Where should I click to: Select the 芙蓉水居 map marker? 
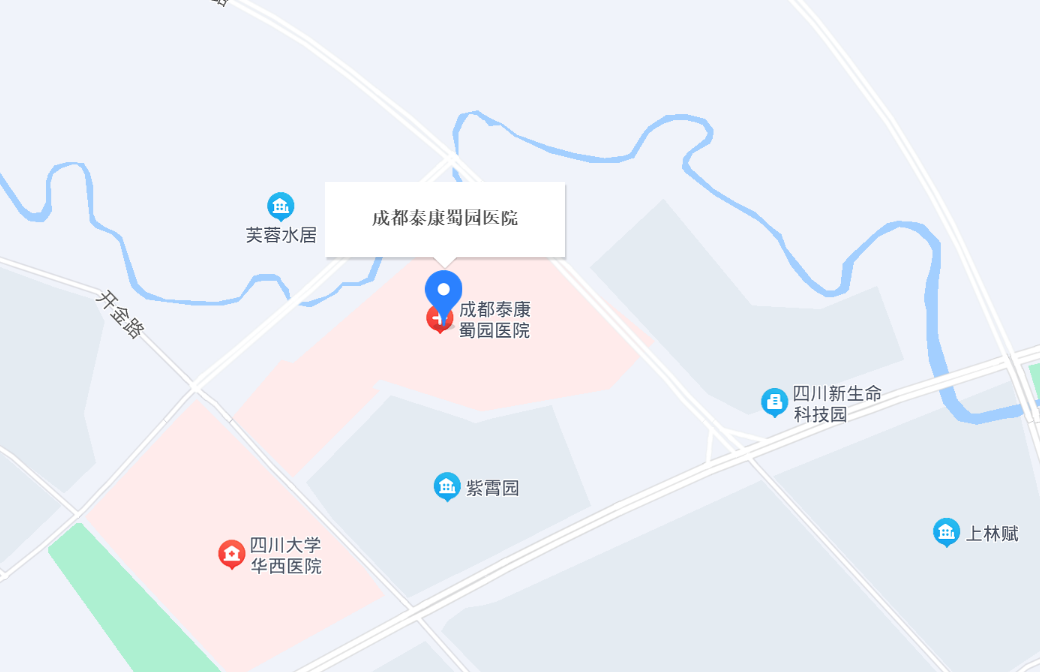pyautogui.click(x=281, y=207)
